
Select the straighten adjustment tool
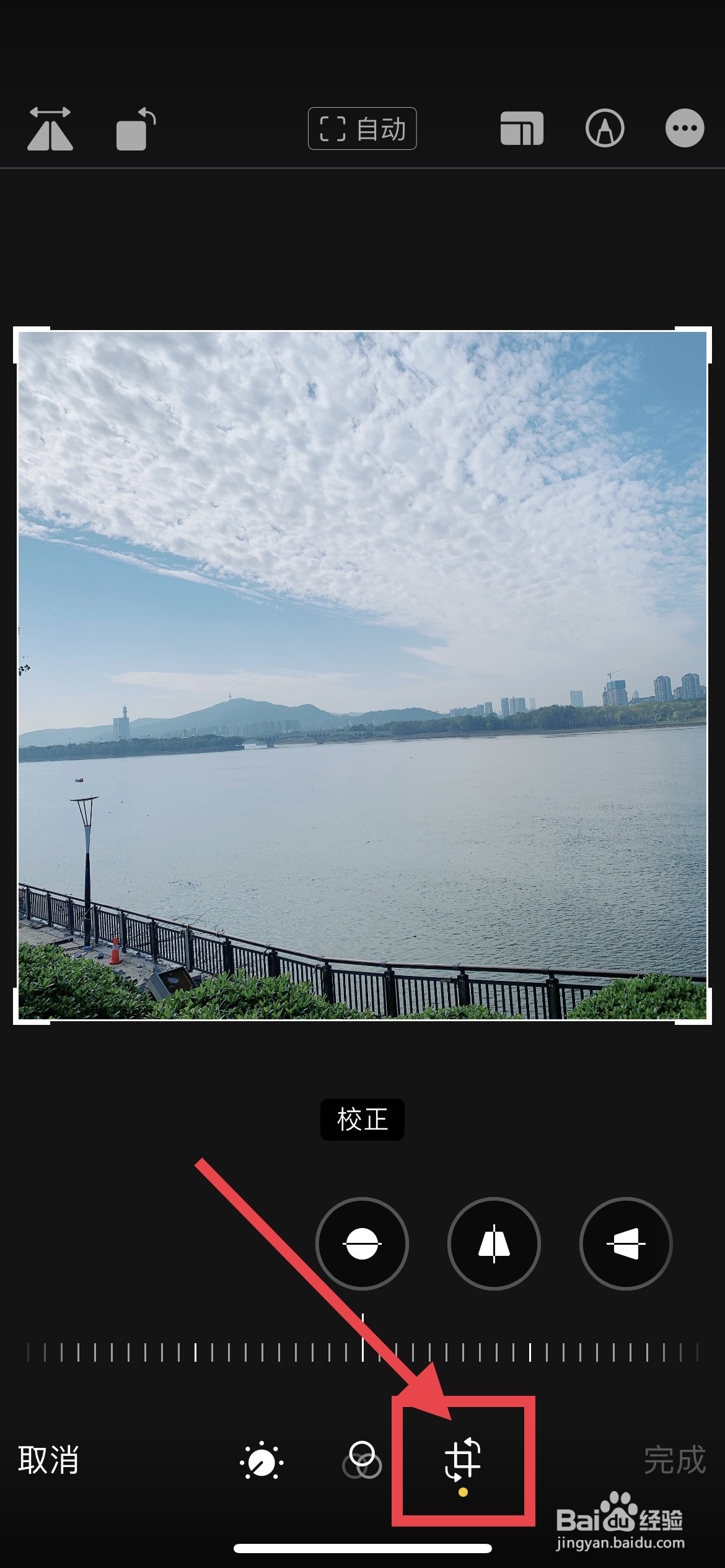coord(362,1244)
